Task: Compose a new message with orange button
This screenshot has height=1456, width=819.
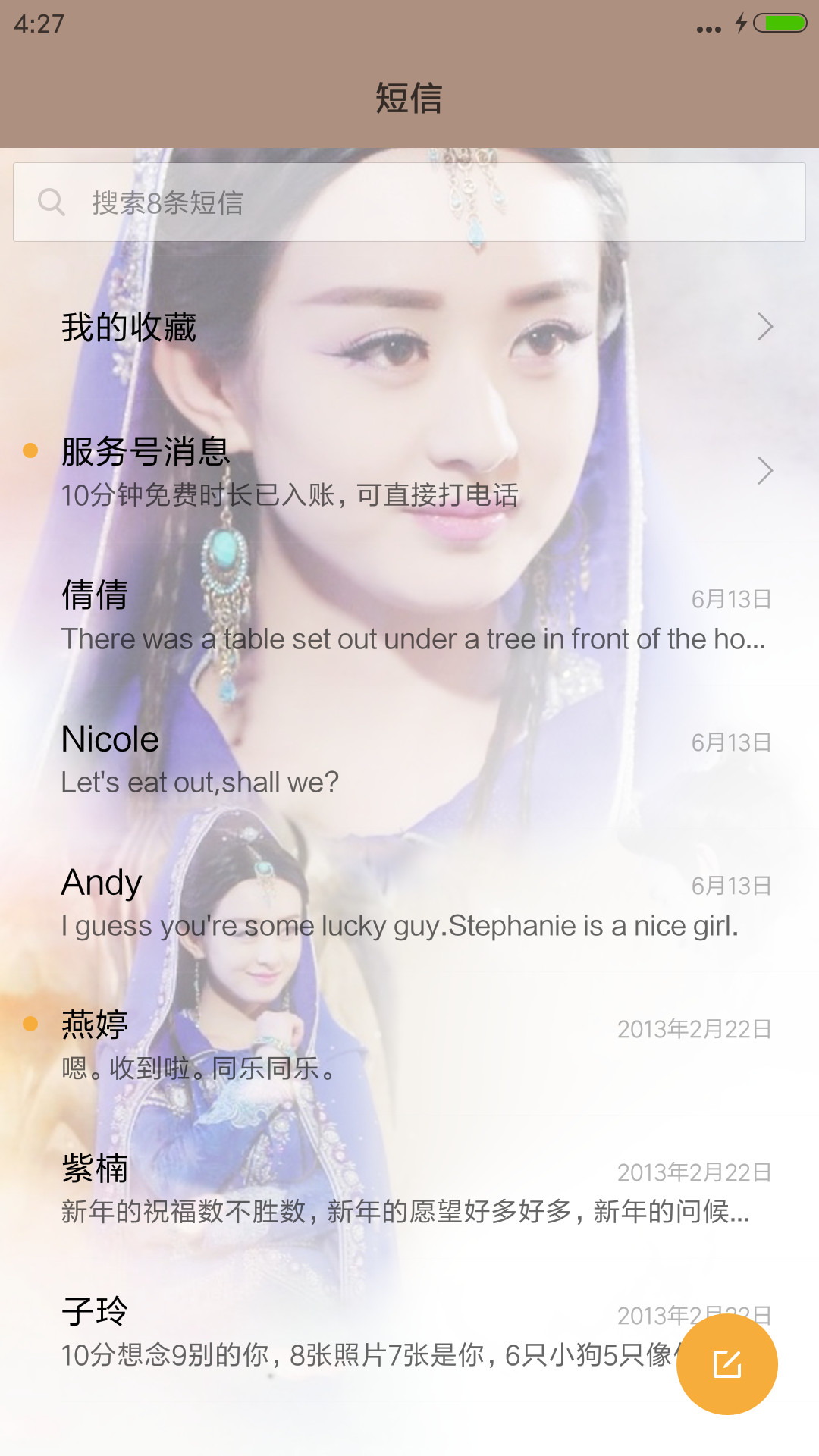Action: click(x=726, y=1364)
